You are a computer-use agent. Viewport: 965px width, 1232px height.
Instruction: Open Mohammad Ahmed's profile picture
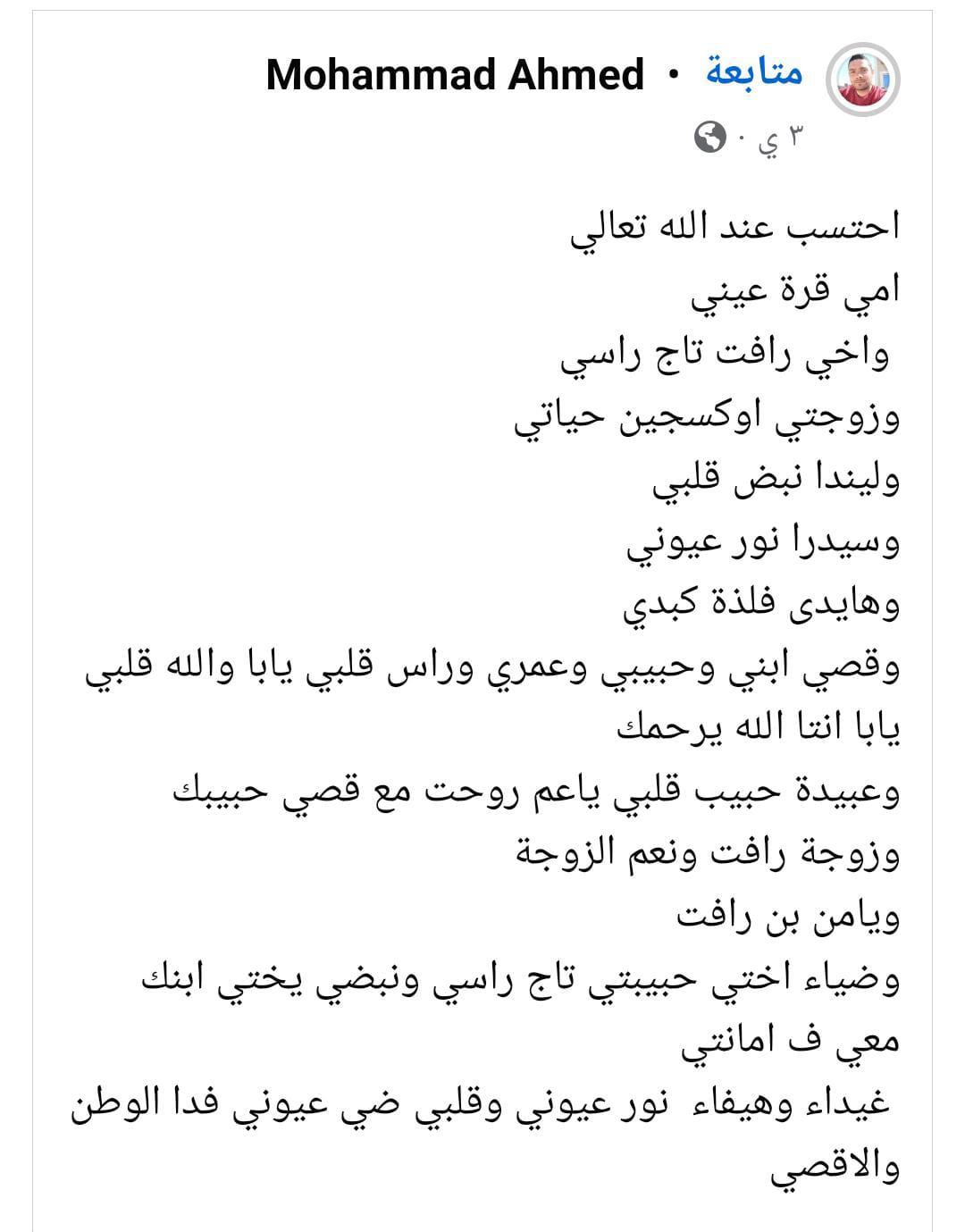pos(861,80)
